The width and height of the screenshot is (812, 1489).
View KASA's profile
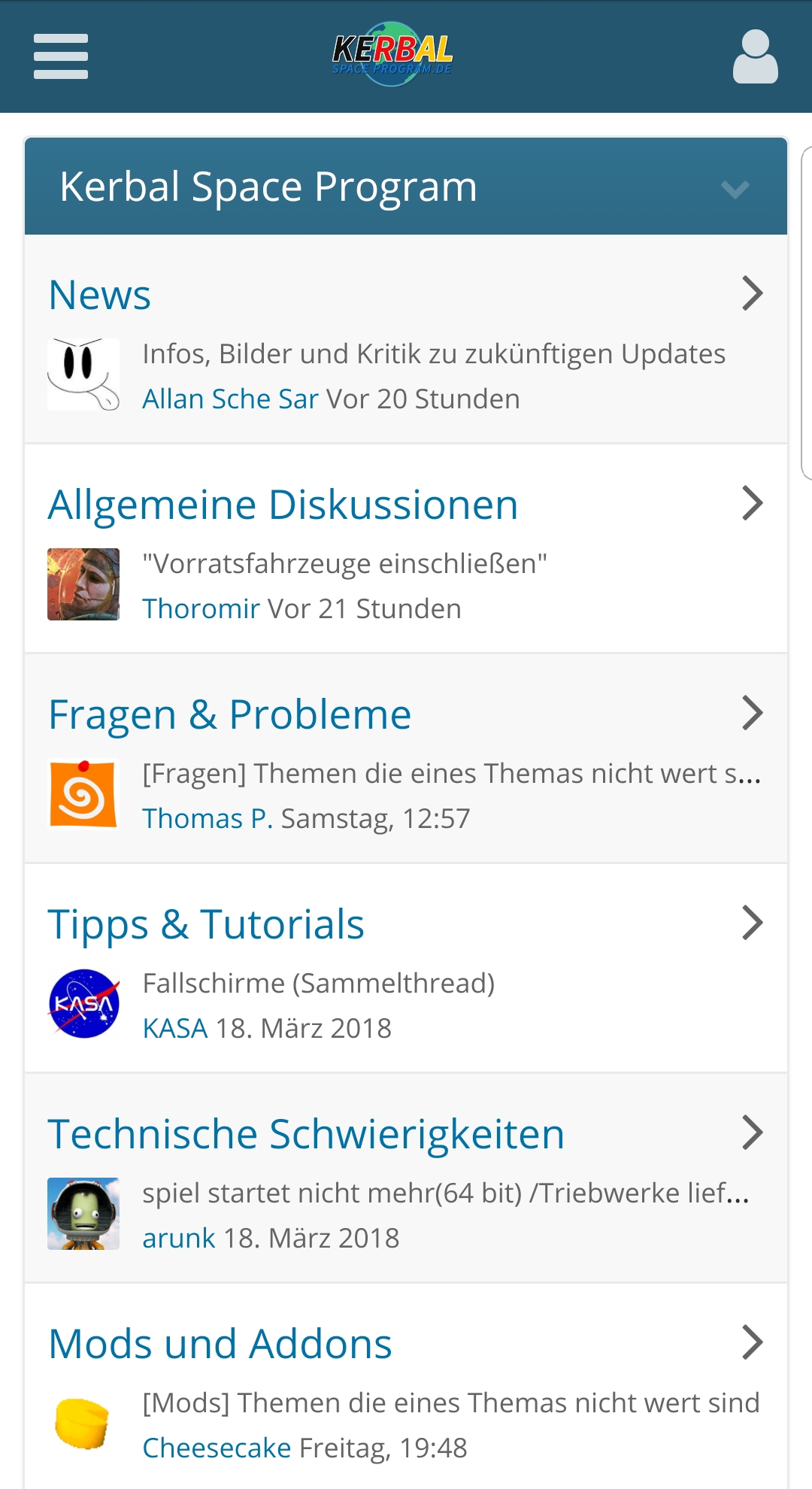click(175, 1028)
